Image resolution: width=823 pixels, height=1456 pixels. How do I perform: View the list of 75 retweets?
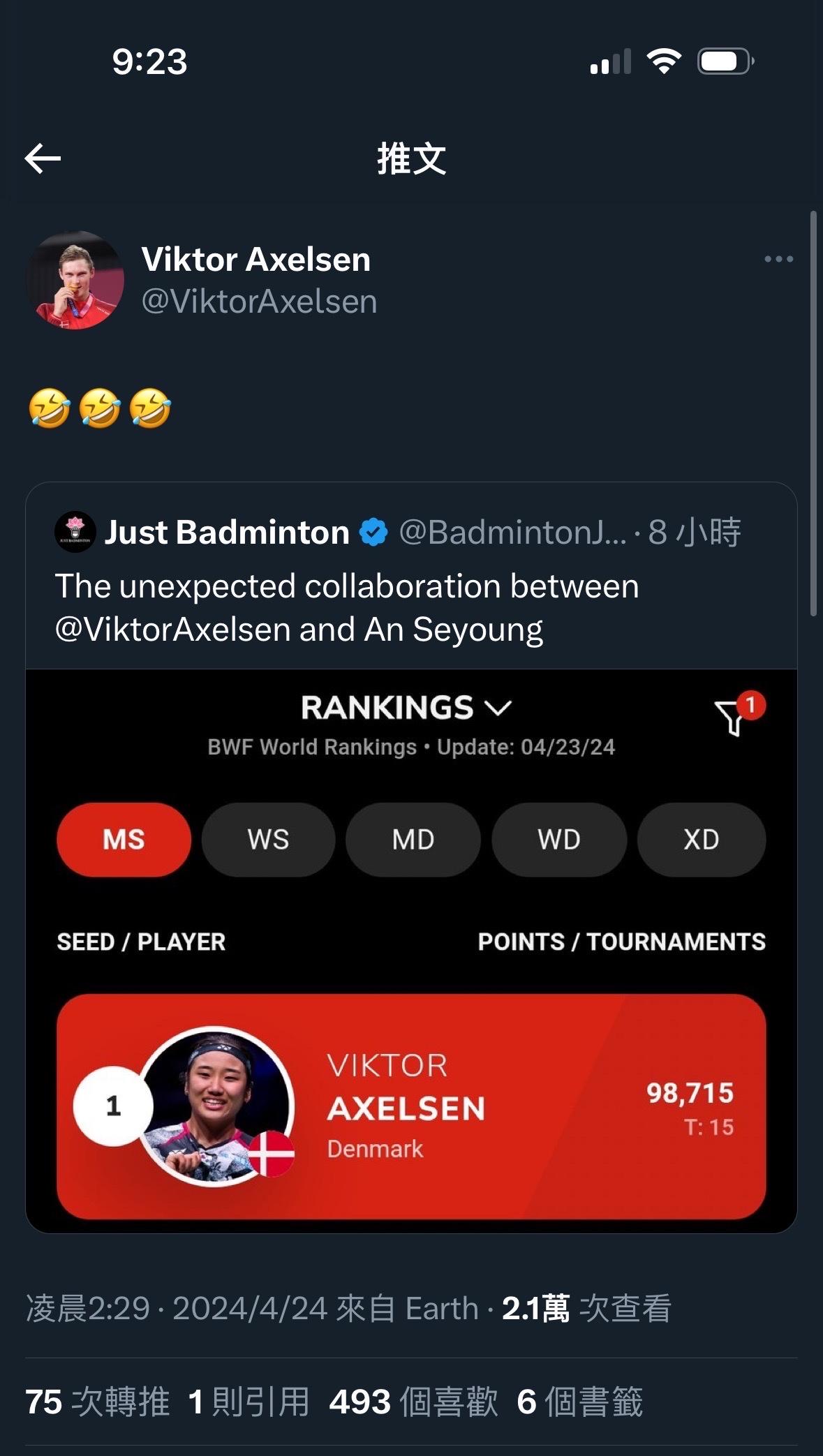(98, 1402)
